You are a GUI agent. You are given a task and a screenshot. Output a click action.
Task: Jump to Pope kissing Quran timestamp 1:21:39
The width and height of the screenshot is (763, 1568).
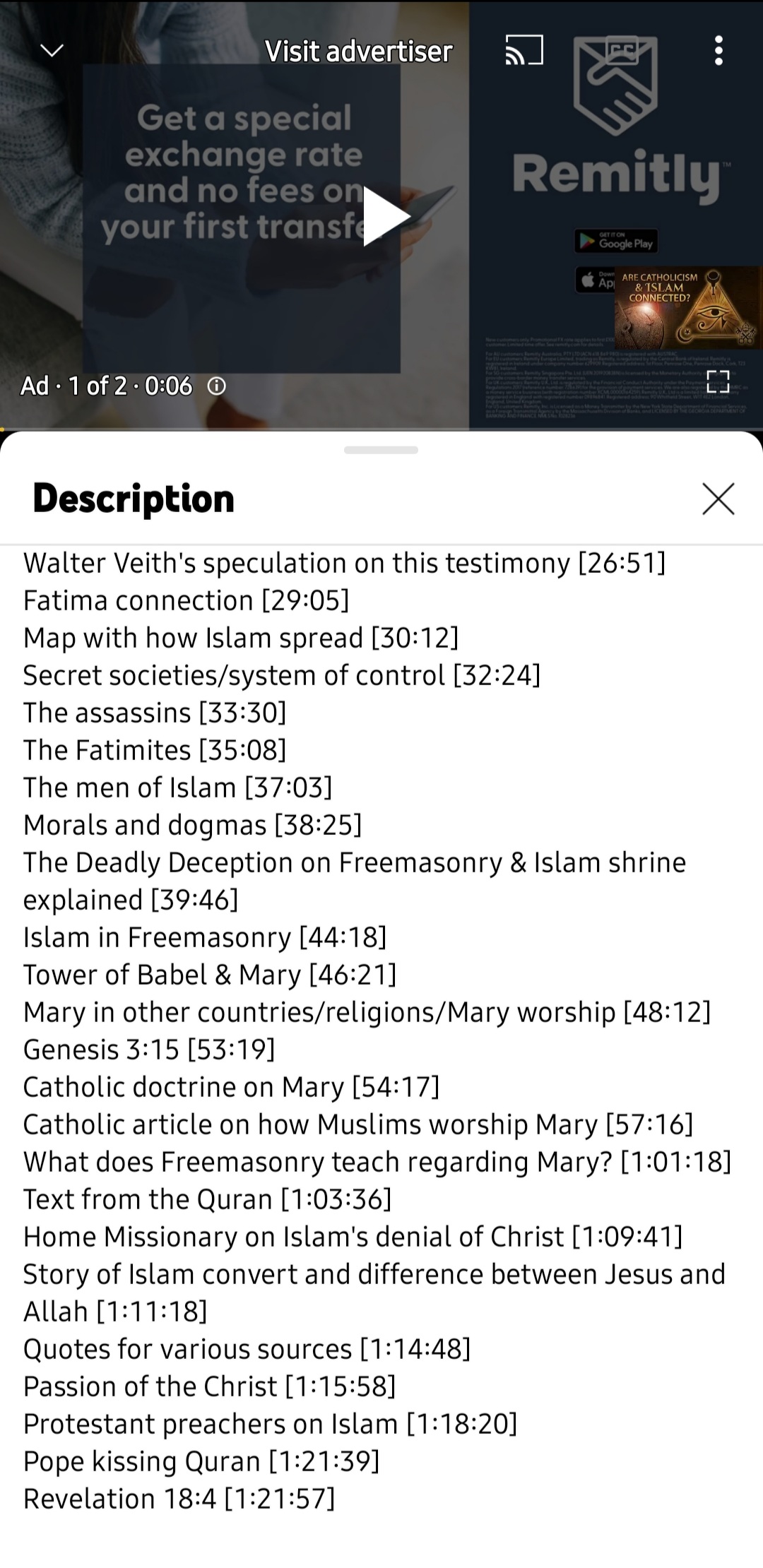324,1462
